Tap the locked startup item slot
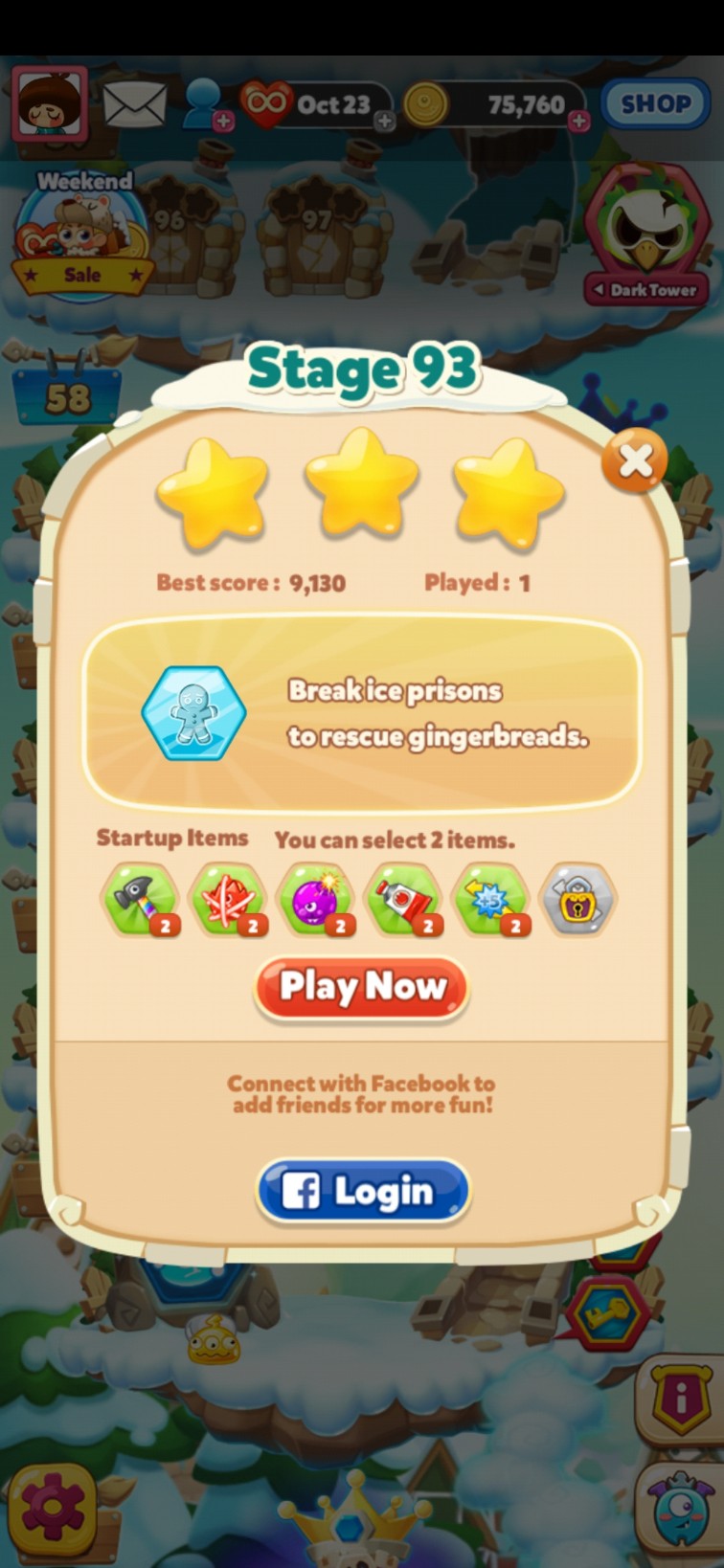724x1568 pixels. (x=577, y=899)
